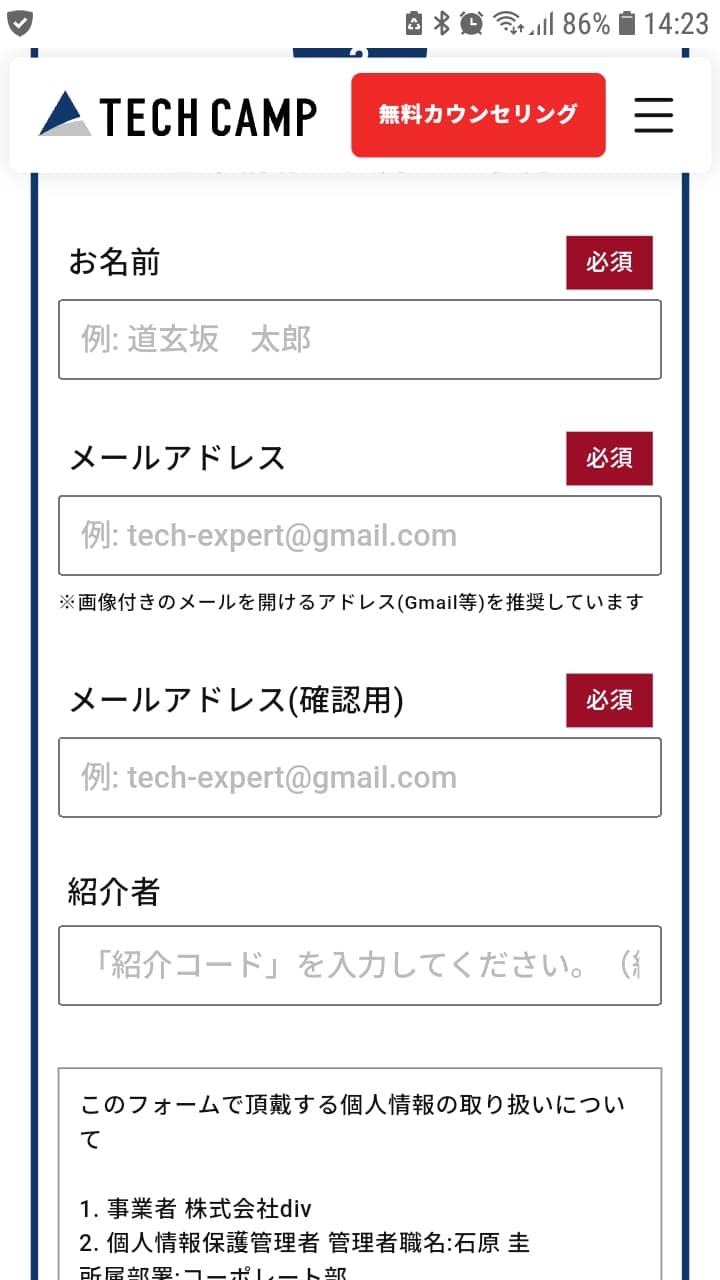Tap the 必須 badge beside メールアドレス
The image size is (720, 1280).
pos(610,458)
